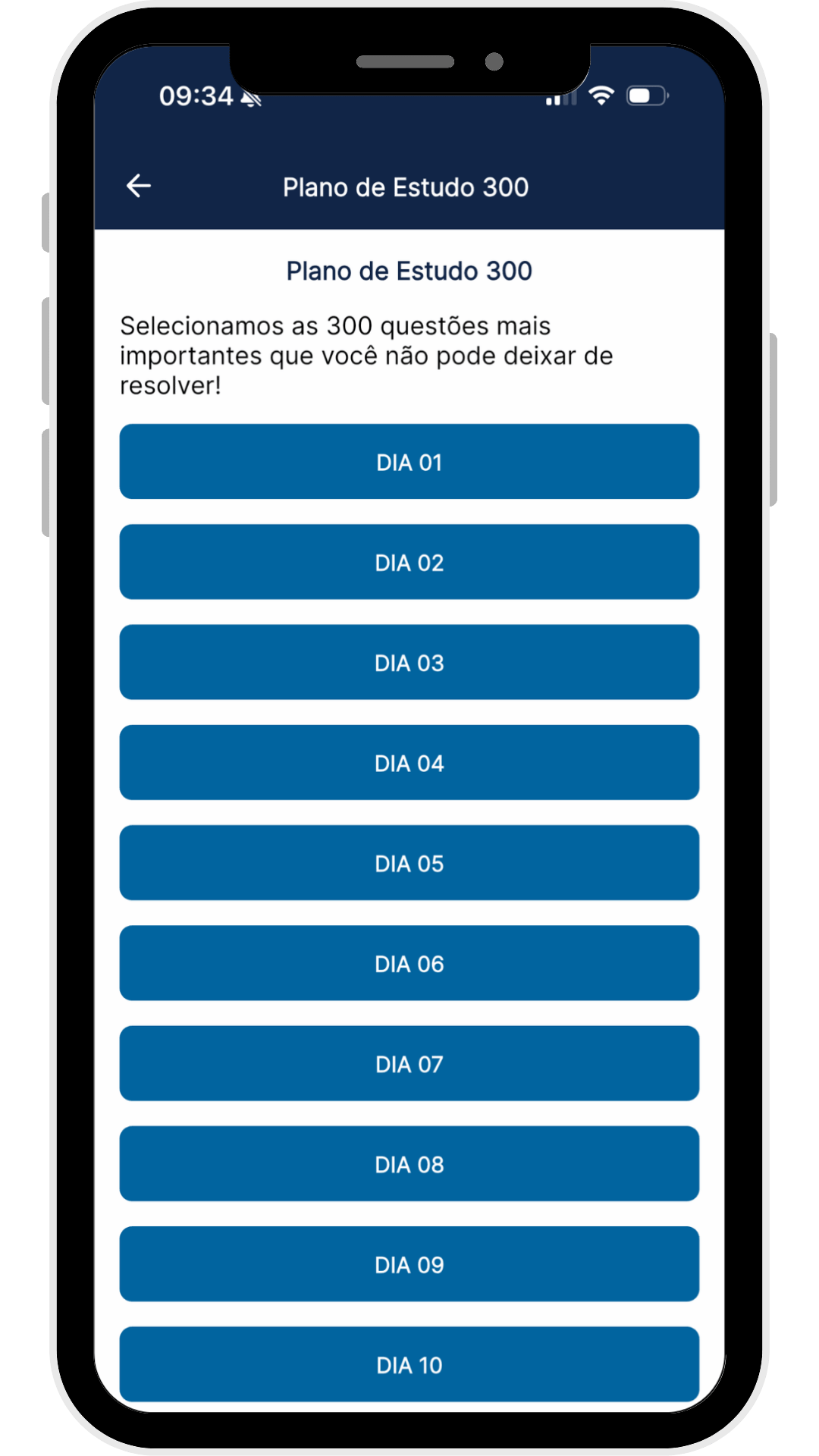The width and height of the screenshot is (819, 1456).
Task: Go back using the arrow icon
Action: (139, 186)
